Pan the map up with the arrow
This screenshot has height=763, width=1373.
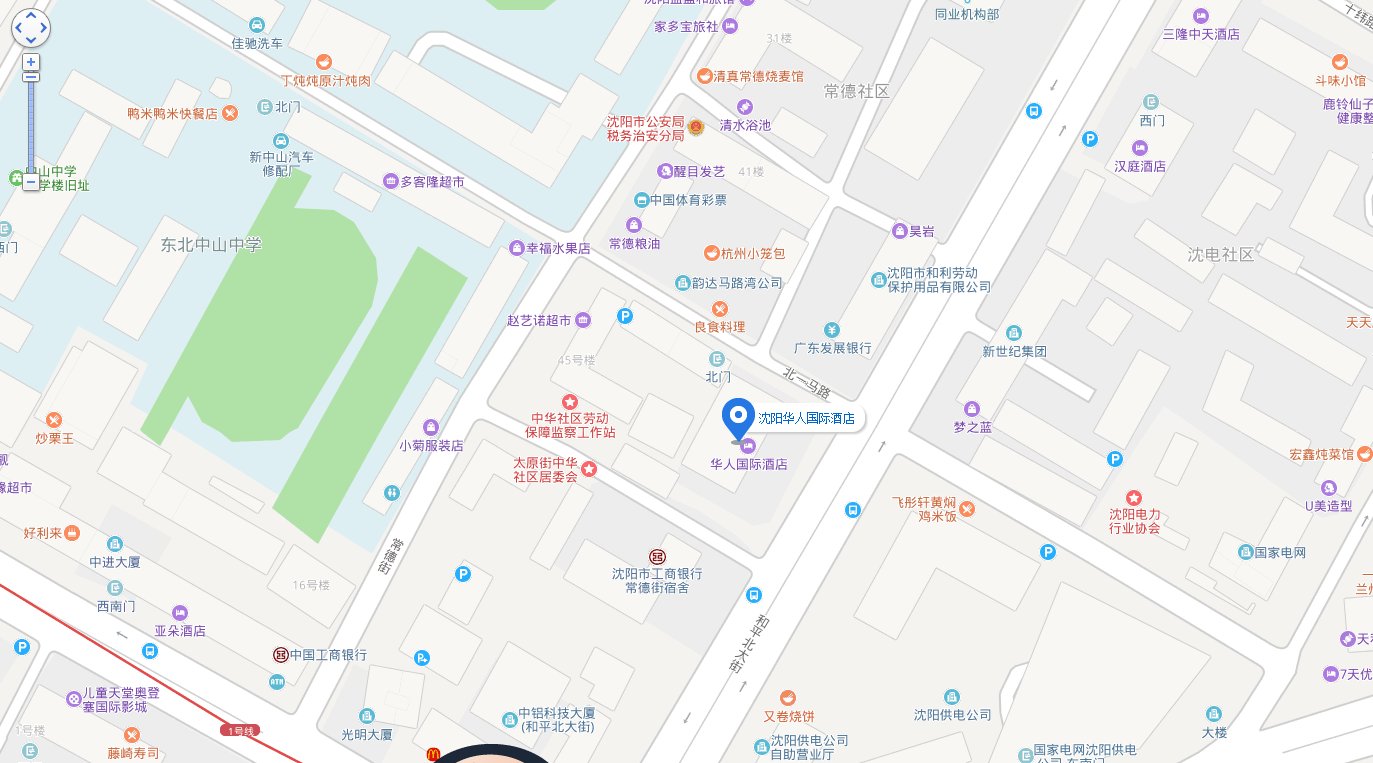click(x=31, y=15)
